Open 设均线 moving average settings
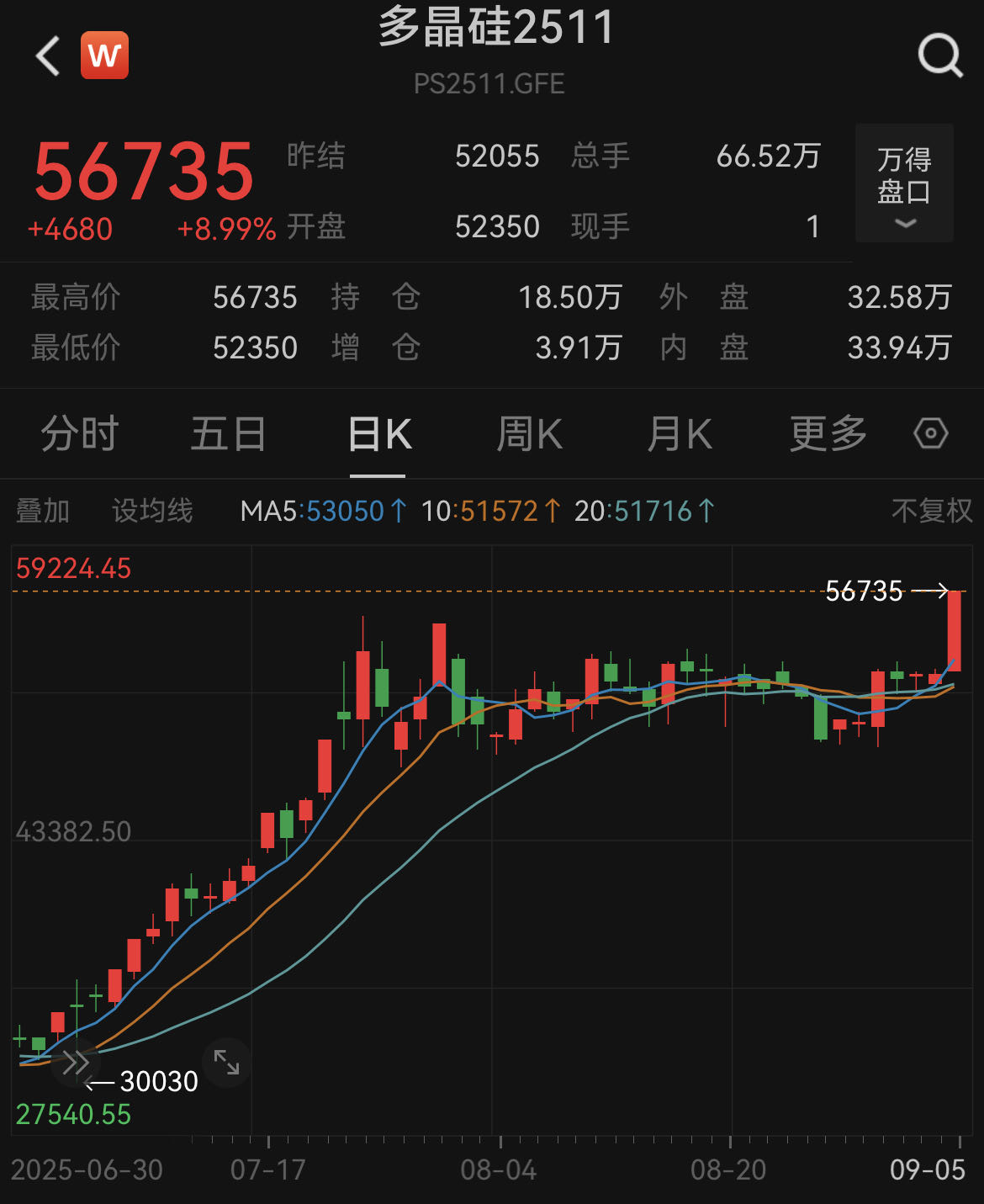The width and height of the screenshot is (984, 1204). coord(152,511)
